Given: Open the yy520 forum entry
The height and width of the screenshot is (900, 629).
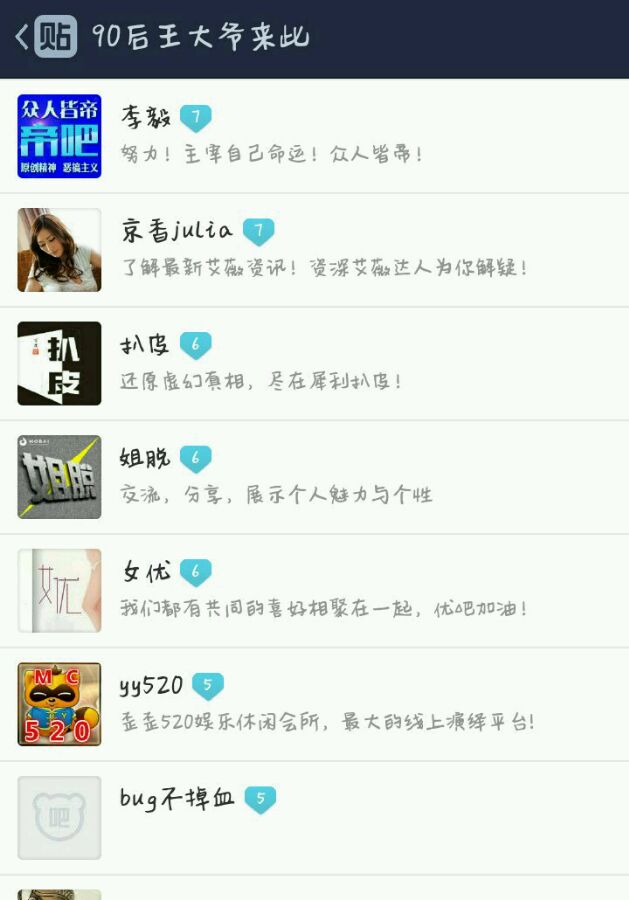Looking at the screenshot, I should (314, 704).
